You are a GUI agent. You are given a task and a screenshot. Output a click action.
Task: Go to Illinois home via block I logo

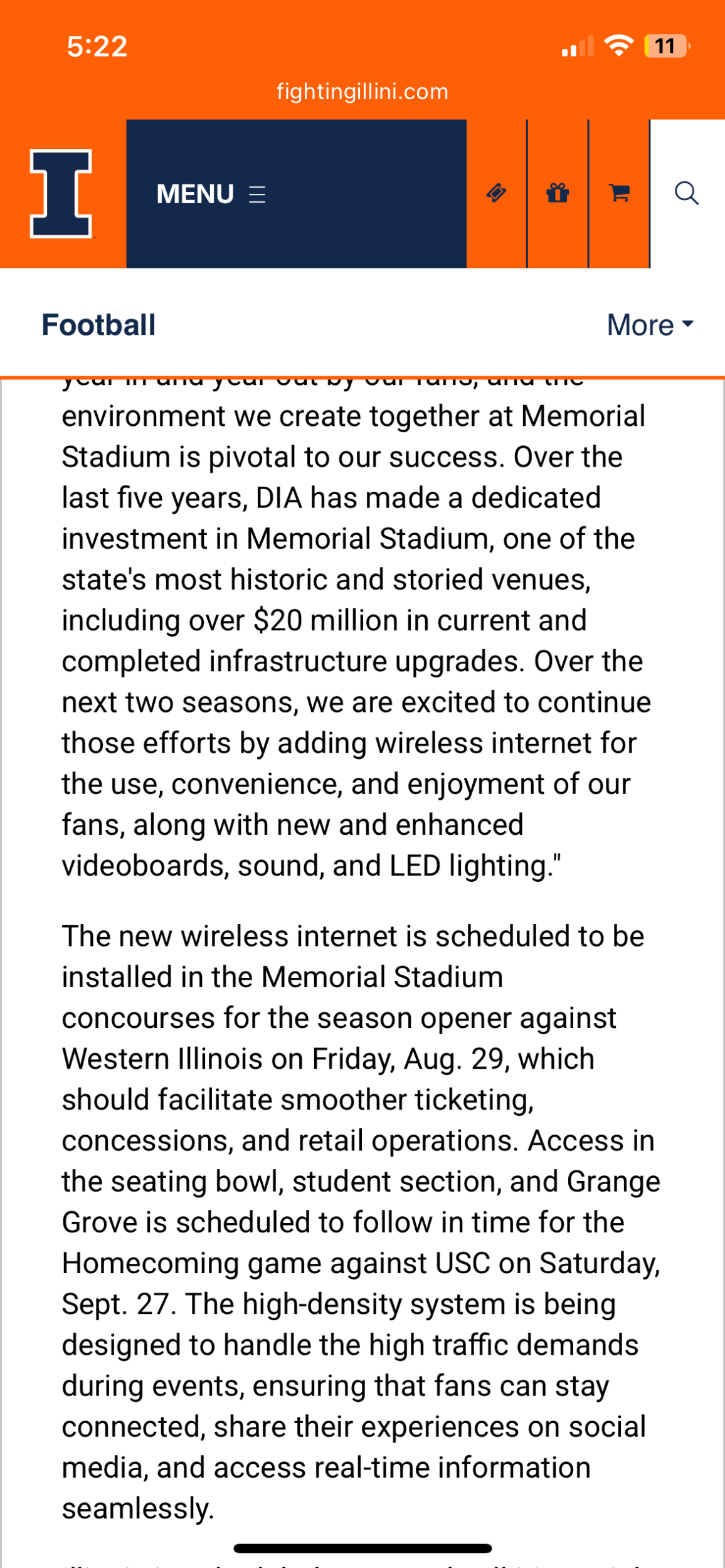tap(61, 194)
